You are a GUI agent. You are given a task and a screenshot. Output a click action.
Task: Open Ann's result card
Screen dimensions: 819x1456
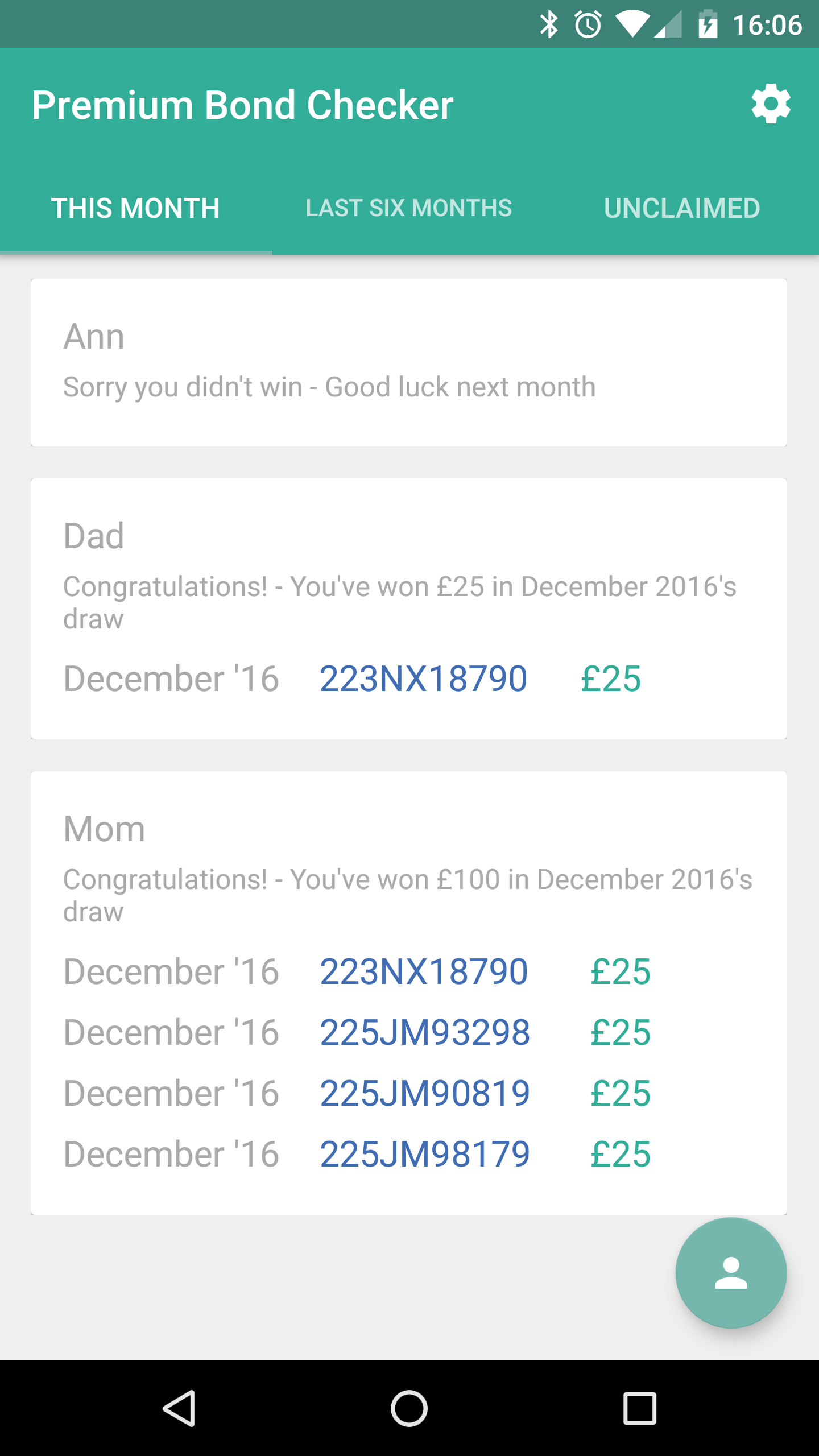409,362
